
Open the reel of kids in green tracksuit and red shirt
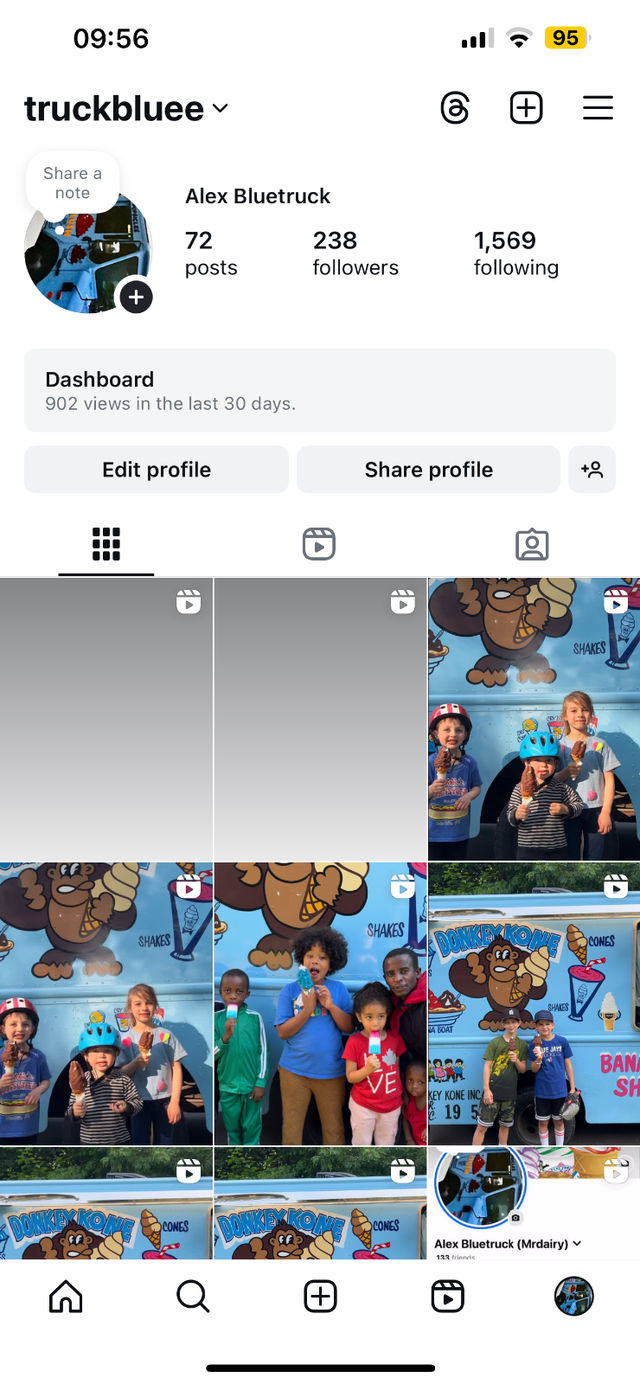320,1004
